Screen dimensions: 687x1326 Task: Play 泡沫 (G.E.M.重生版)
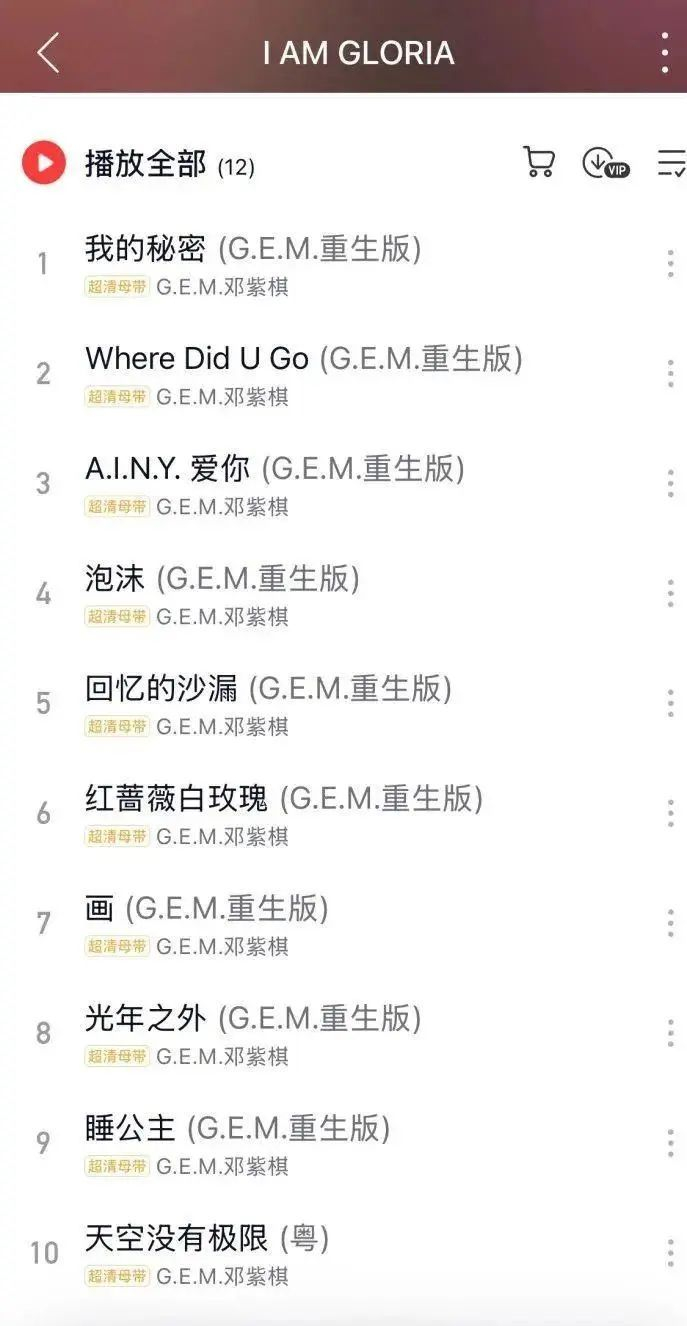(x=222, y=579)
